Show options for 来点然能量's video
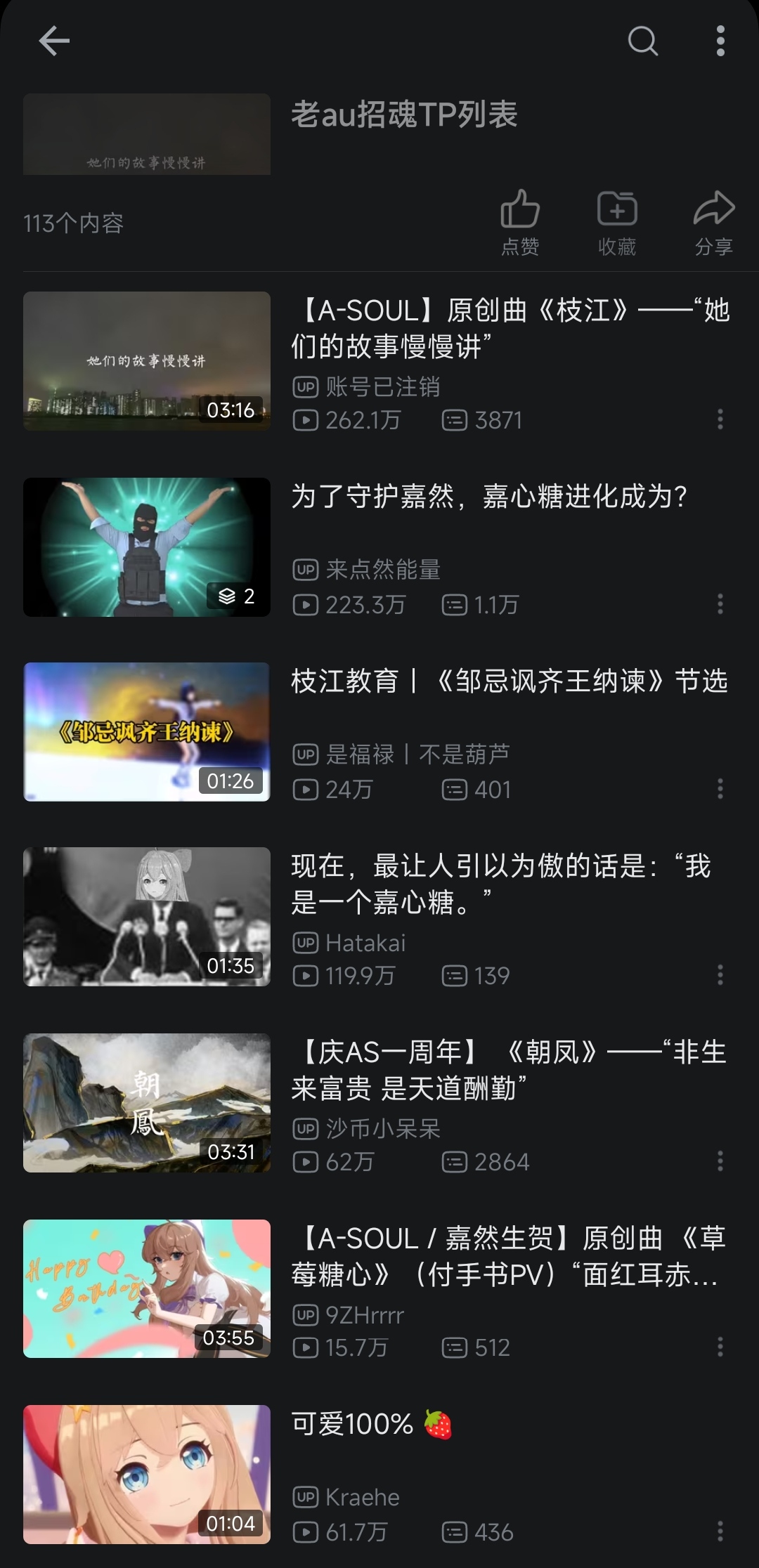 pos(720,604)
